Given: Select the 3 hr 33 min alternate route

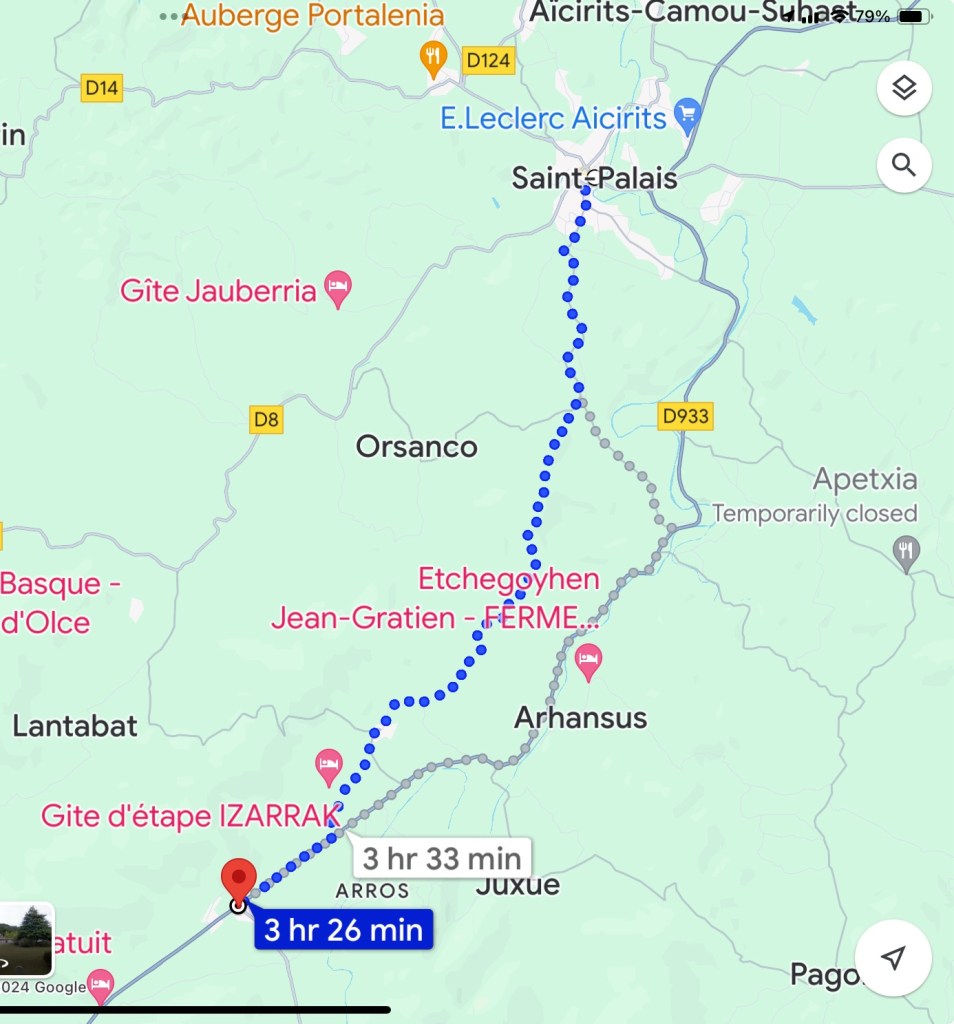Looking at the screenshot, I should pyautogui.click(x=441, y=858).
